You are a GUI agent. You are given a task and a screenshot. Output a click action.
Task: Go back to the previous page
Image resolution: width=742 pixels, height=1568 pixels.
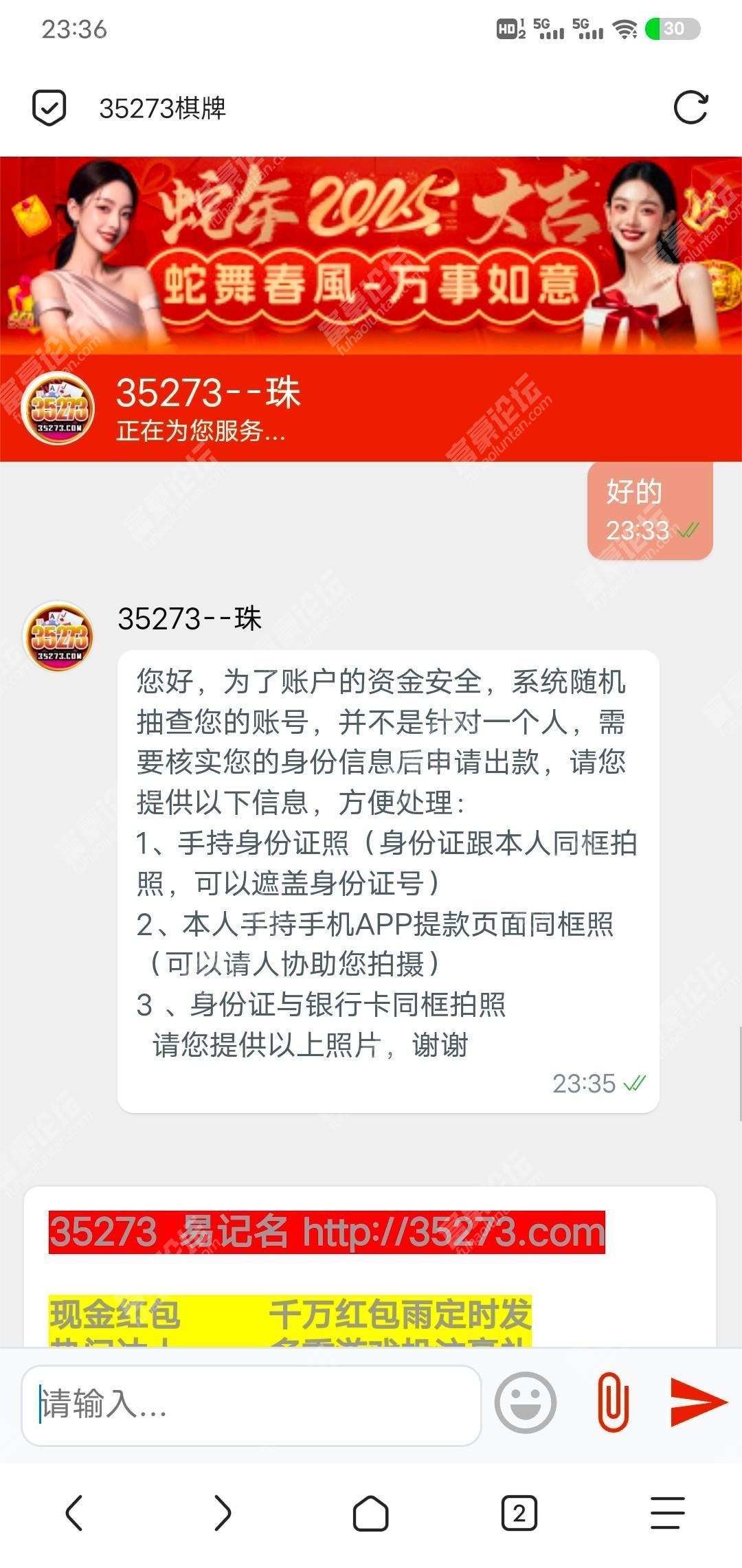click(74, 1513)
